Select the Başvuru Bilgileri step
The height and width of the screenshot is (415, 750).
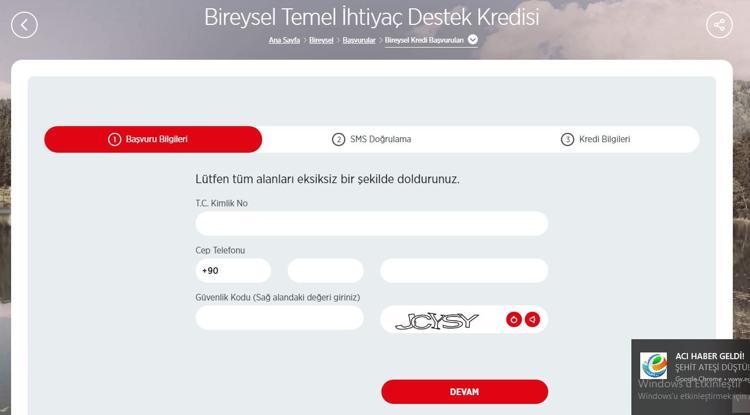pyautogui.click(x=153, y=139)
